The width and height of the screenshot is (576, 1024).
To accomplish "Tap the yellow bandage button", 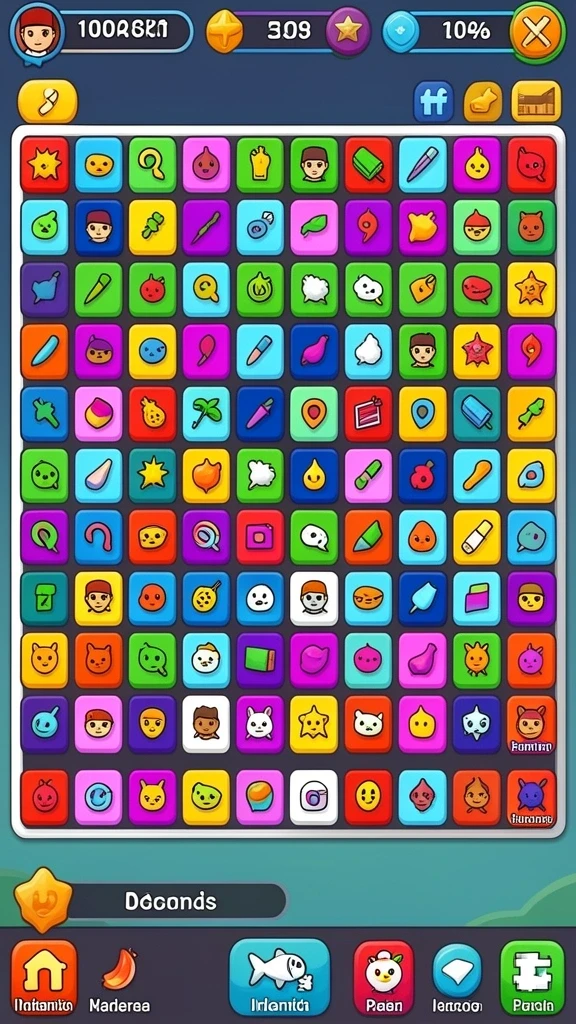I will tap(48, 101).
